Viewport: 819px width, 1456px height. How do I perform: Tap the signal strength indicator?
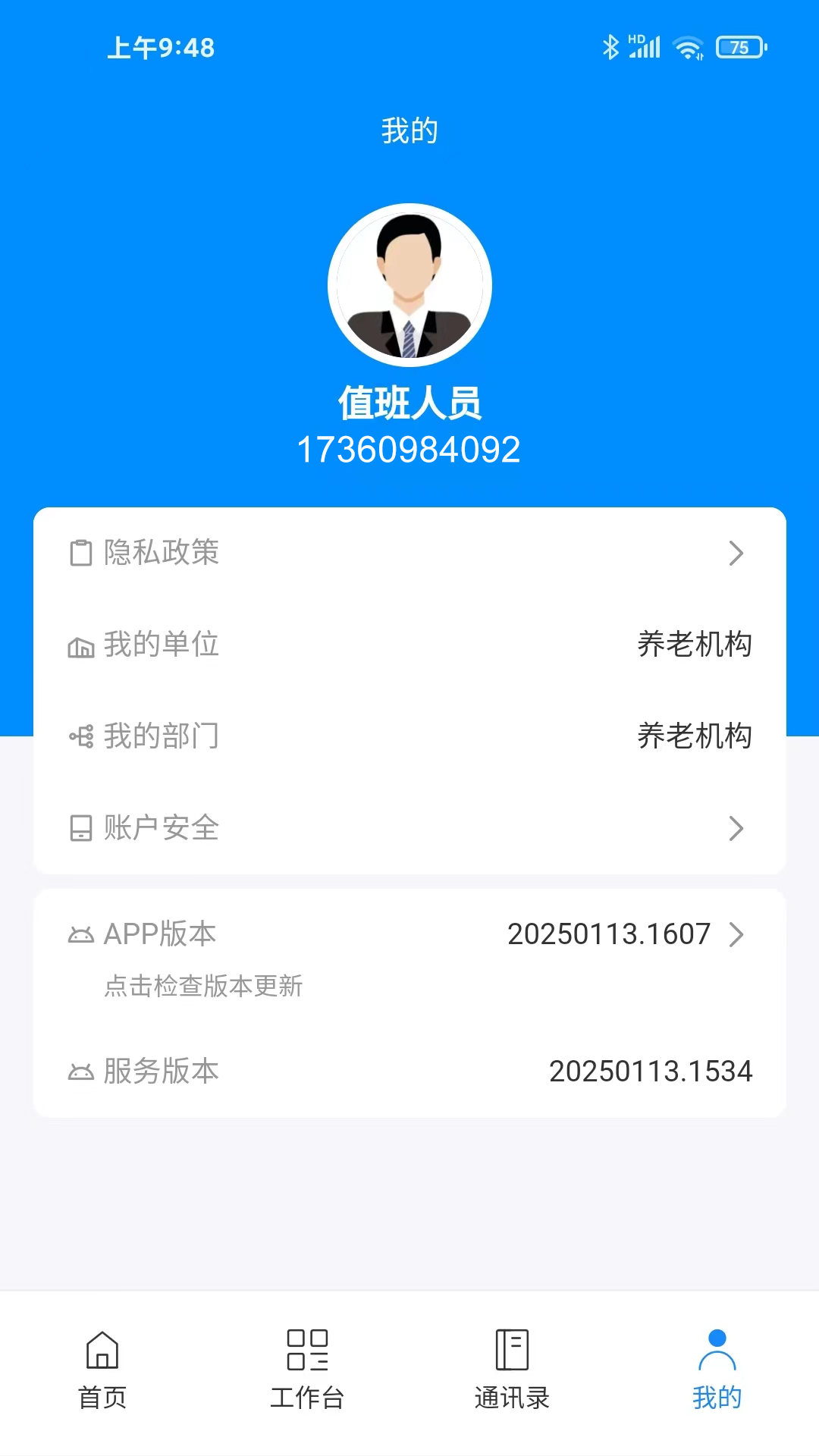click(x=645, y=45)
